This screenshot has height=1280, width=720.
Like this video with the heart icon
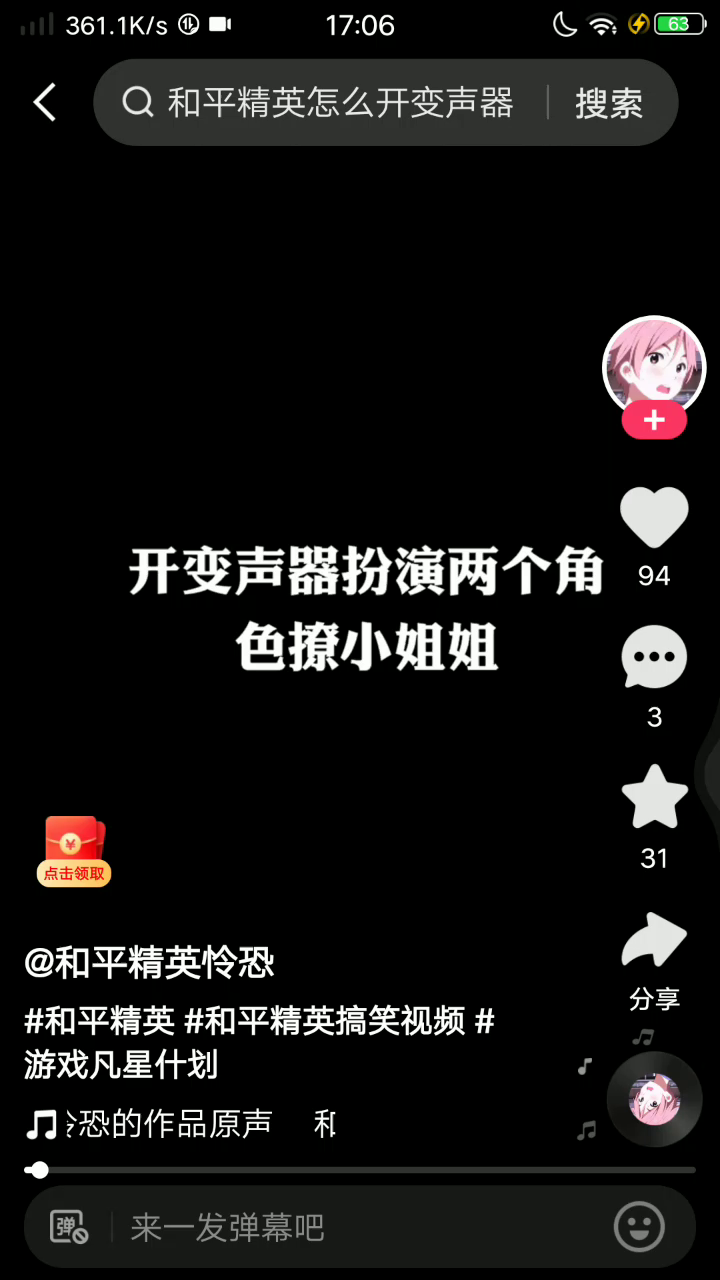654,517
